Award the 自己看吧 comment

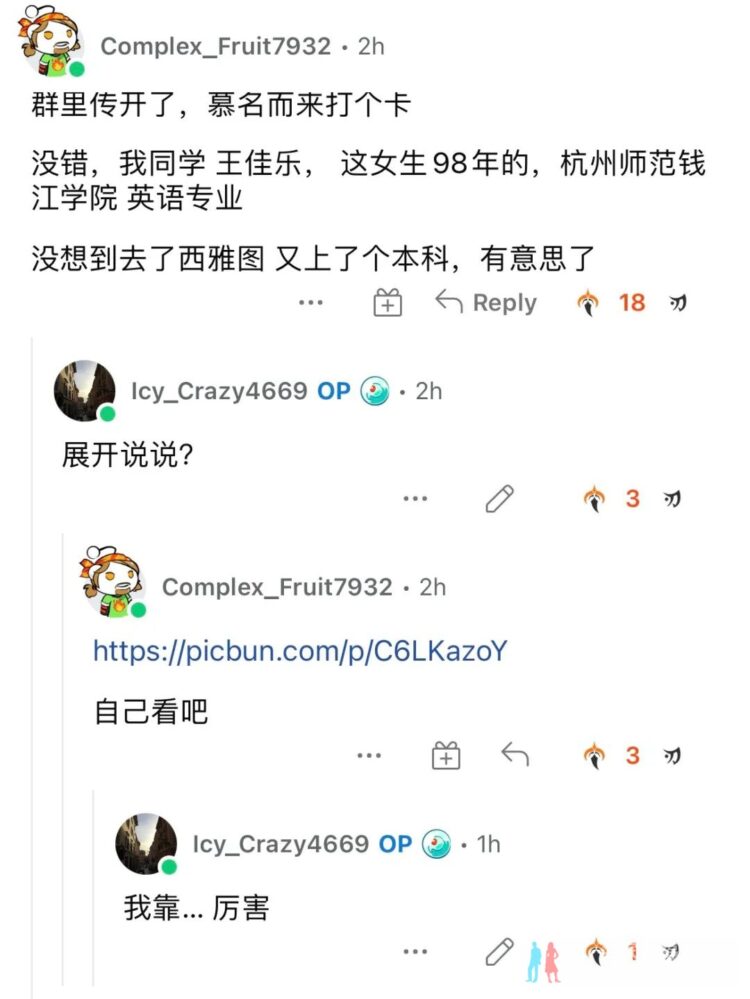[x=446, y=755]
